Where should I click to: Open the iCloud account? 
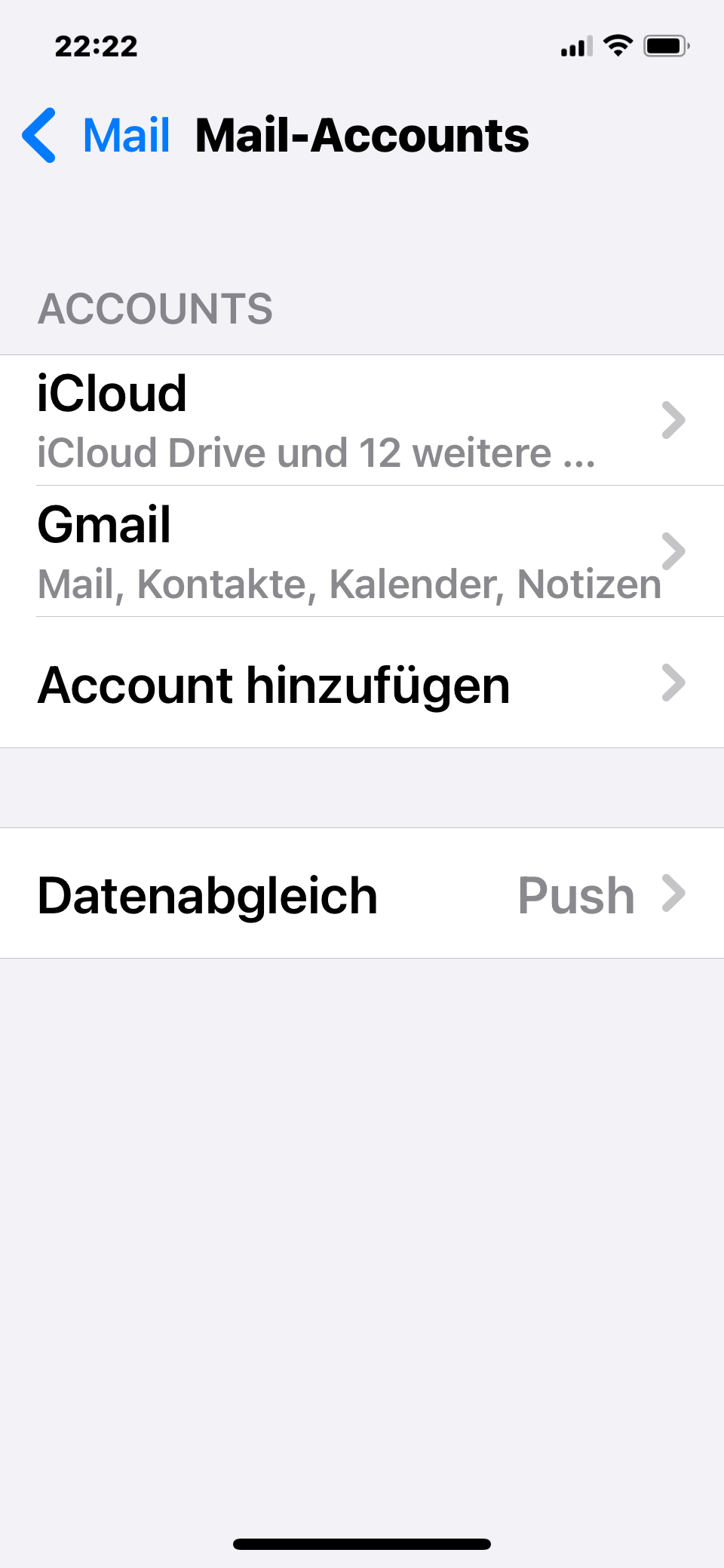pos(362,420)
